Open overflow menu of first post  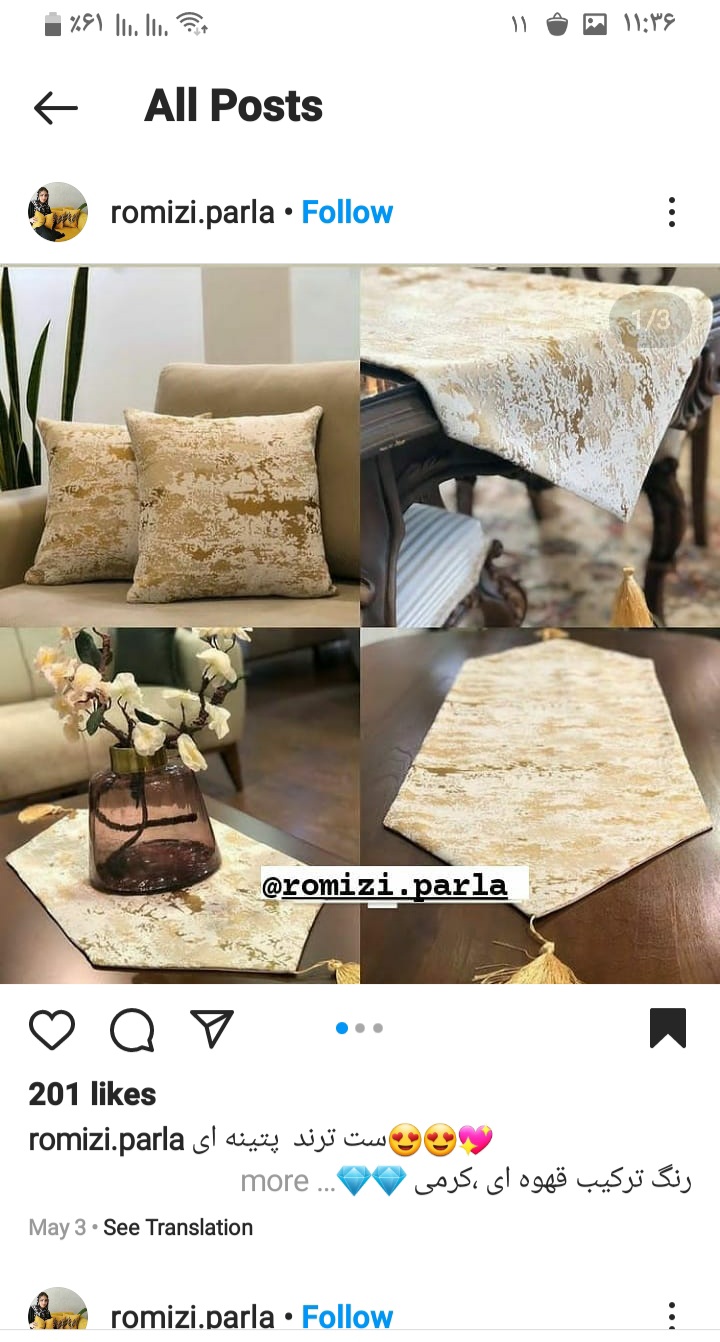point(671,212)
